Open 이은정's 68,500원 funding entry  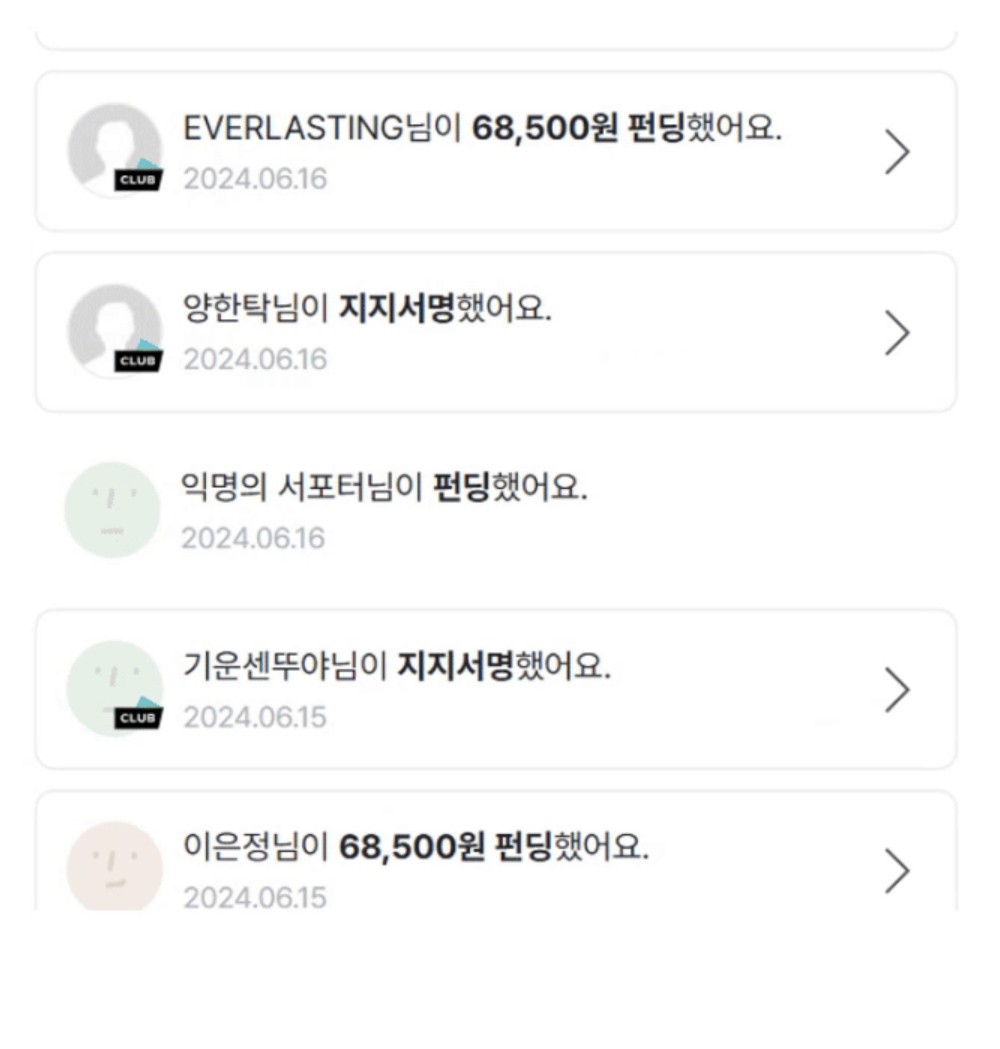(x=496, y=851)
